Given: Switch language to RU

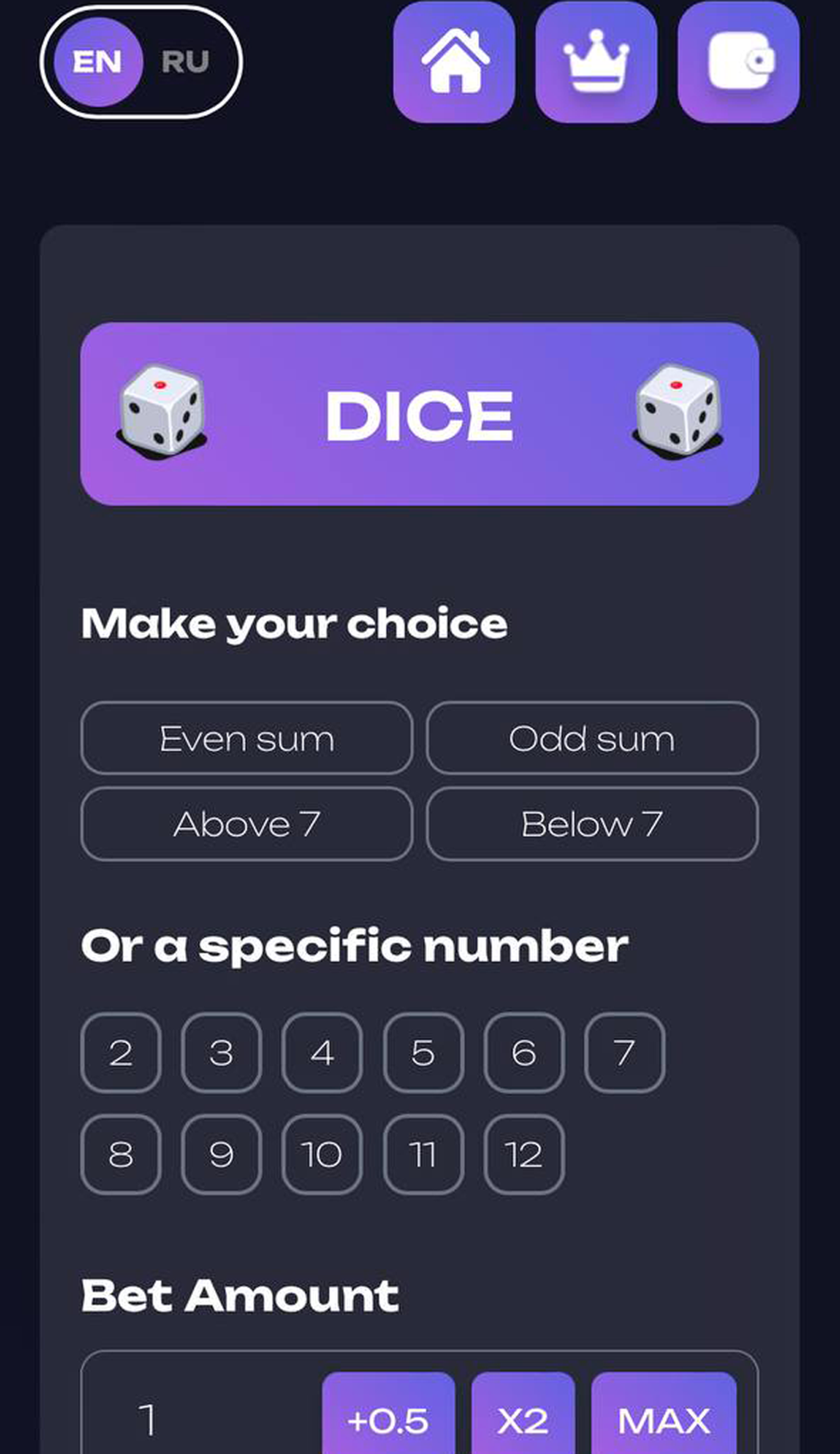Looking at the screenshot, I should coord(184,61).
